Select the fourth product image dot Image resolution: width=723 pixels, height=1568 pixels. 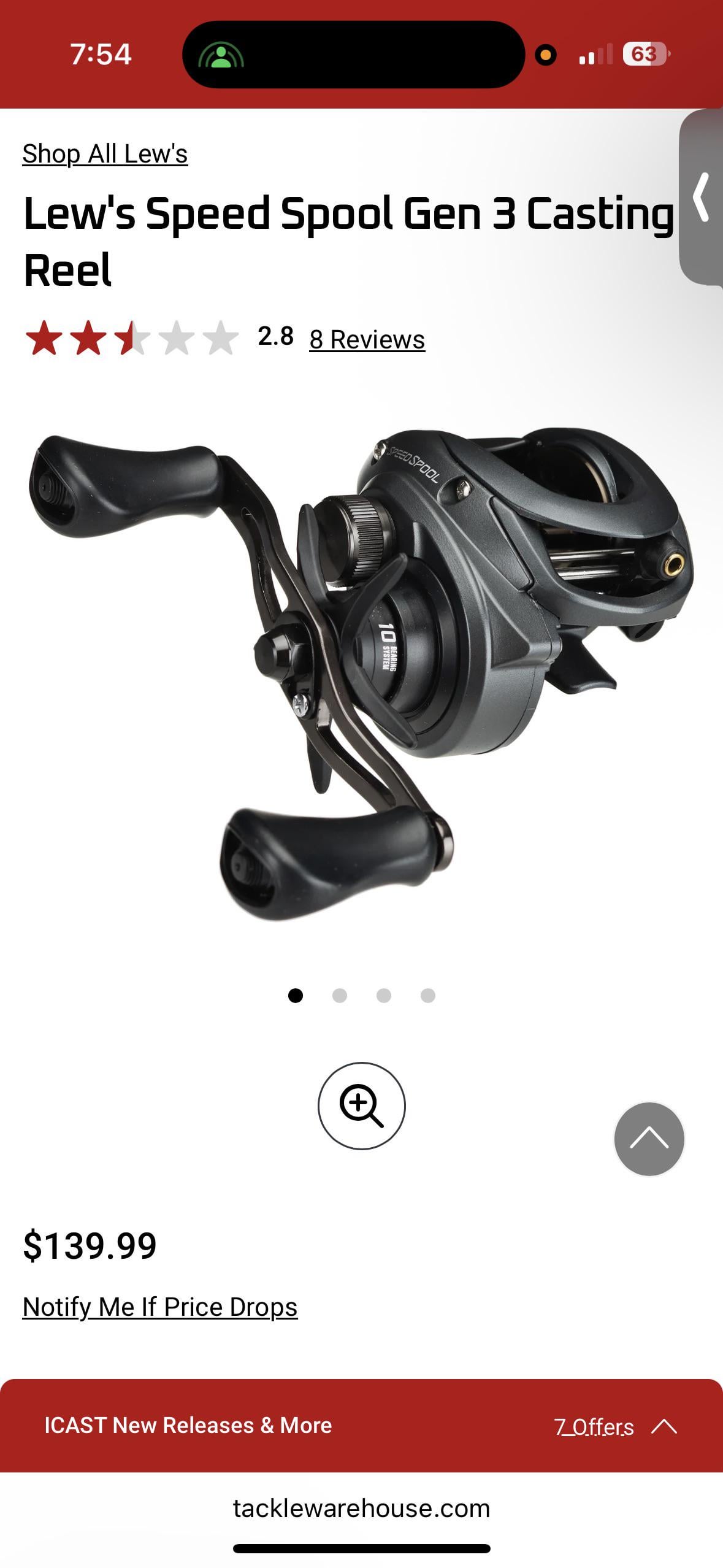[428, 996]
